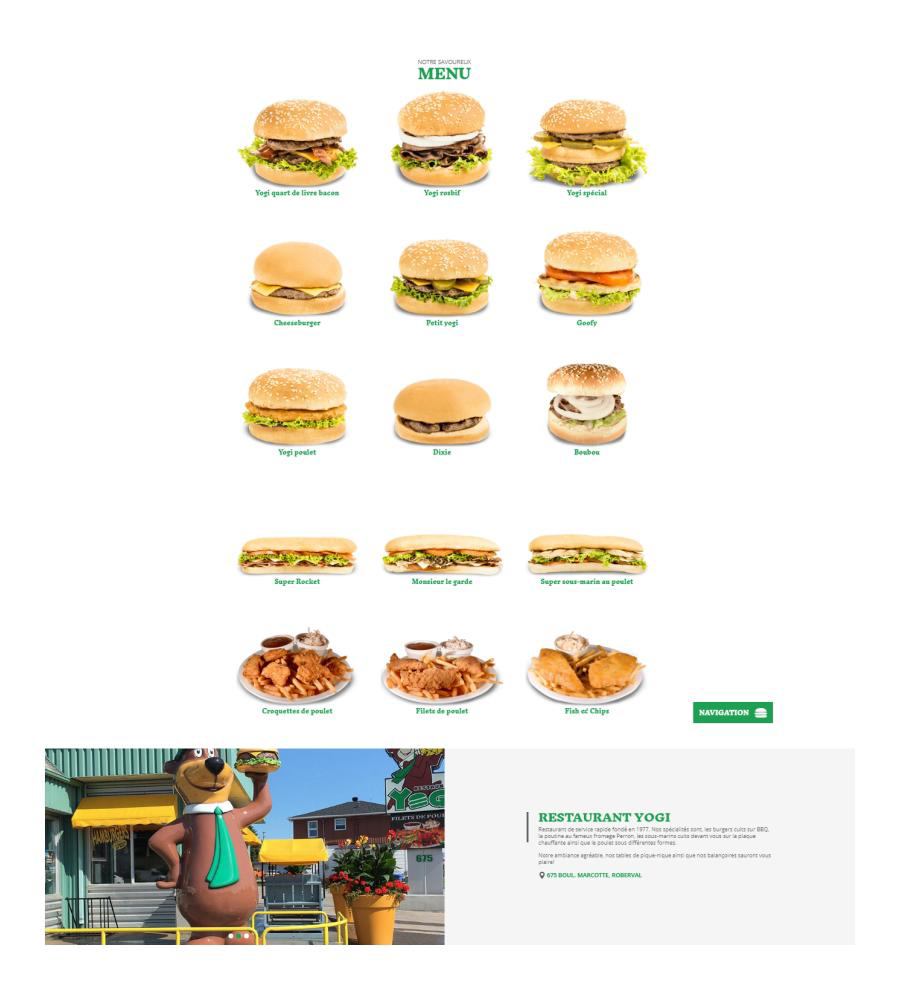
Task: Select the third carousel dot
Action: [246, 936]
